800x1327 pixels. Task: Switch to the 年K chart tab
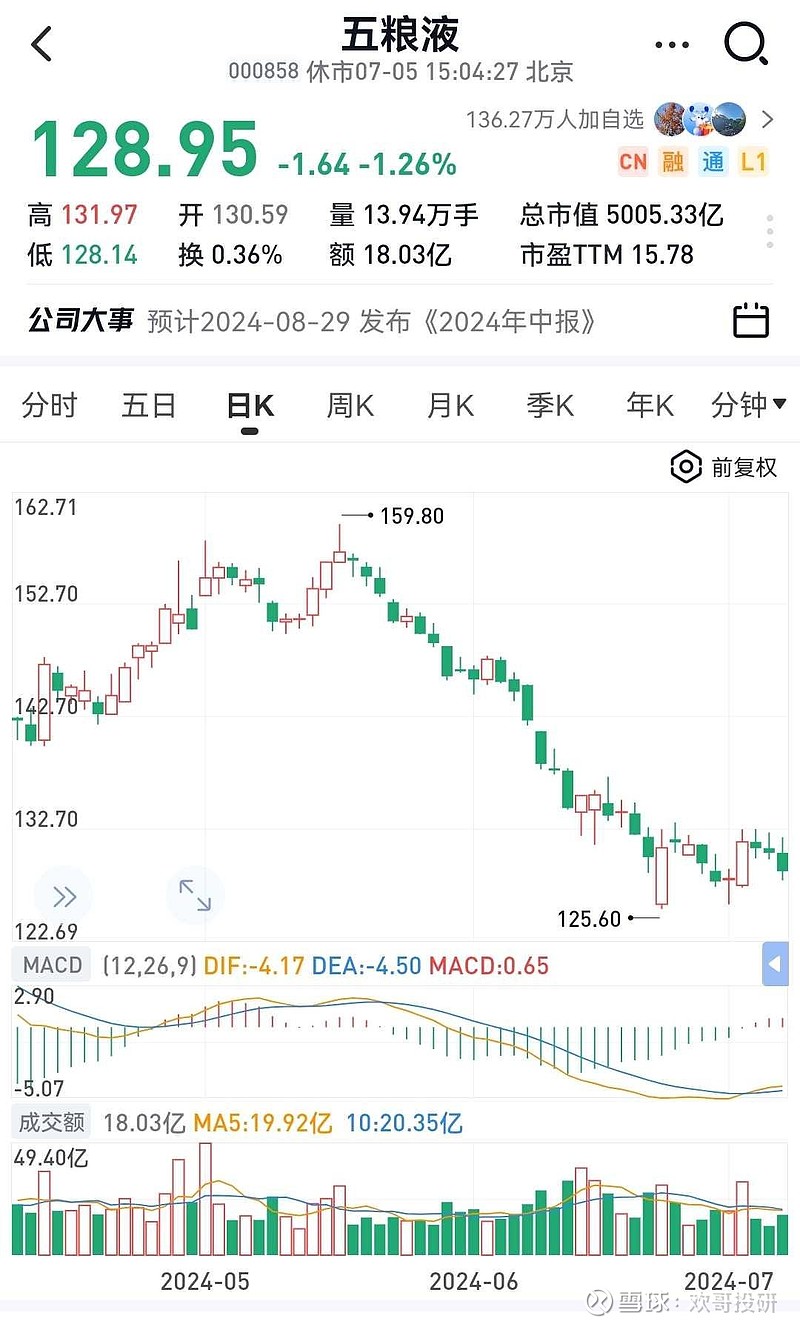tap(650, 405)
